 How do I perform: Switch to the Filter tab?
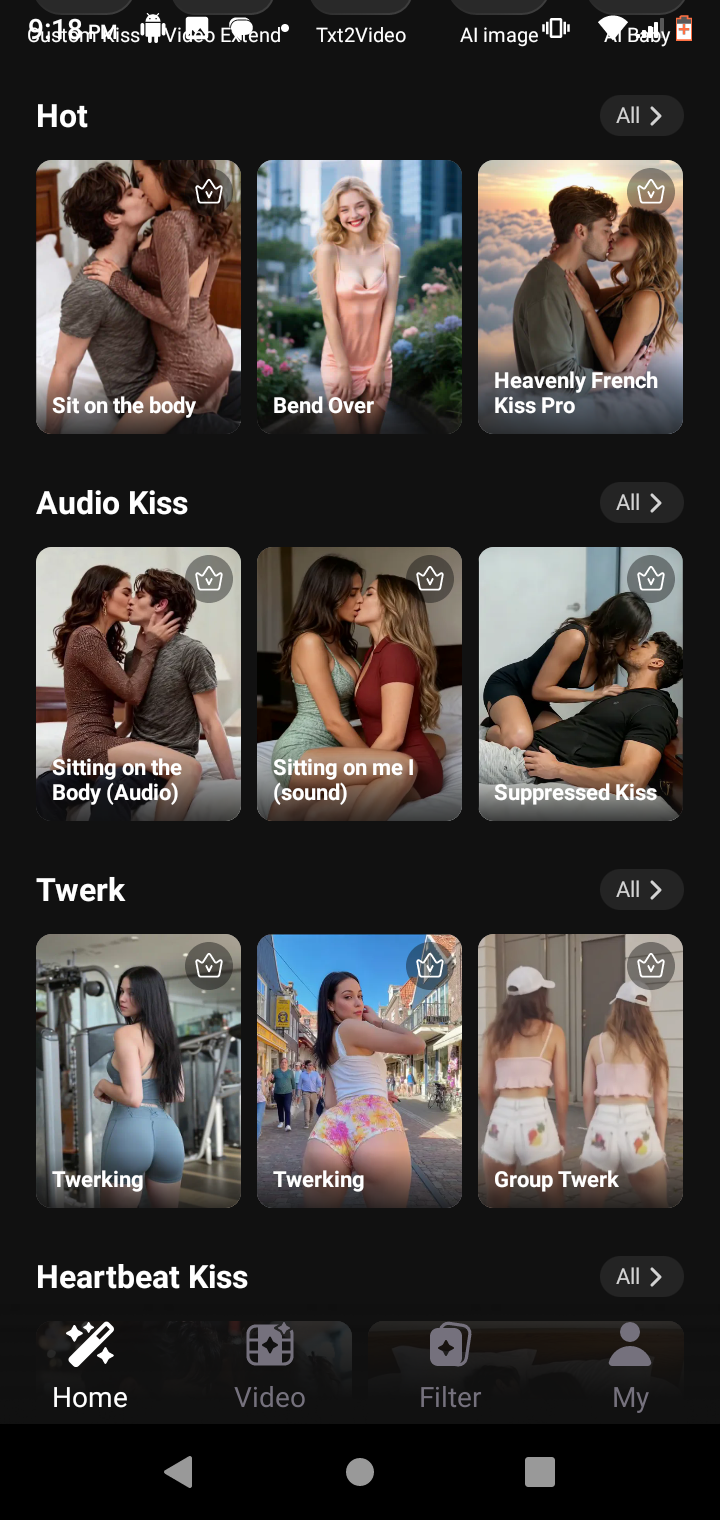click(x=450, y=1366)
